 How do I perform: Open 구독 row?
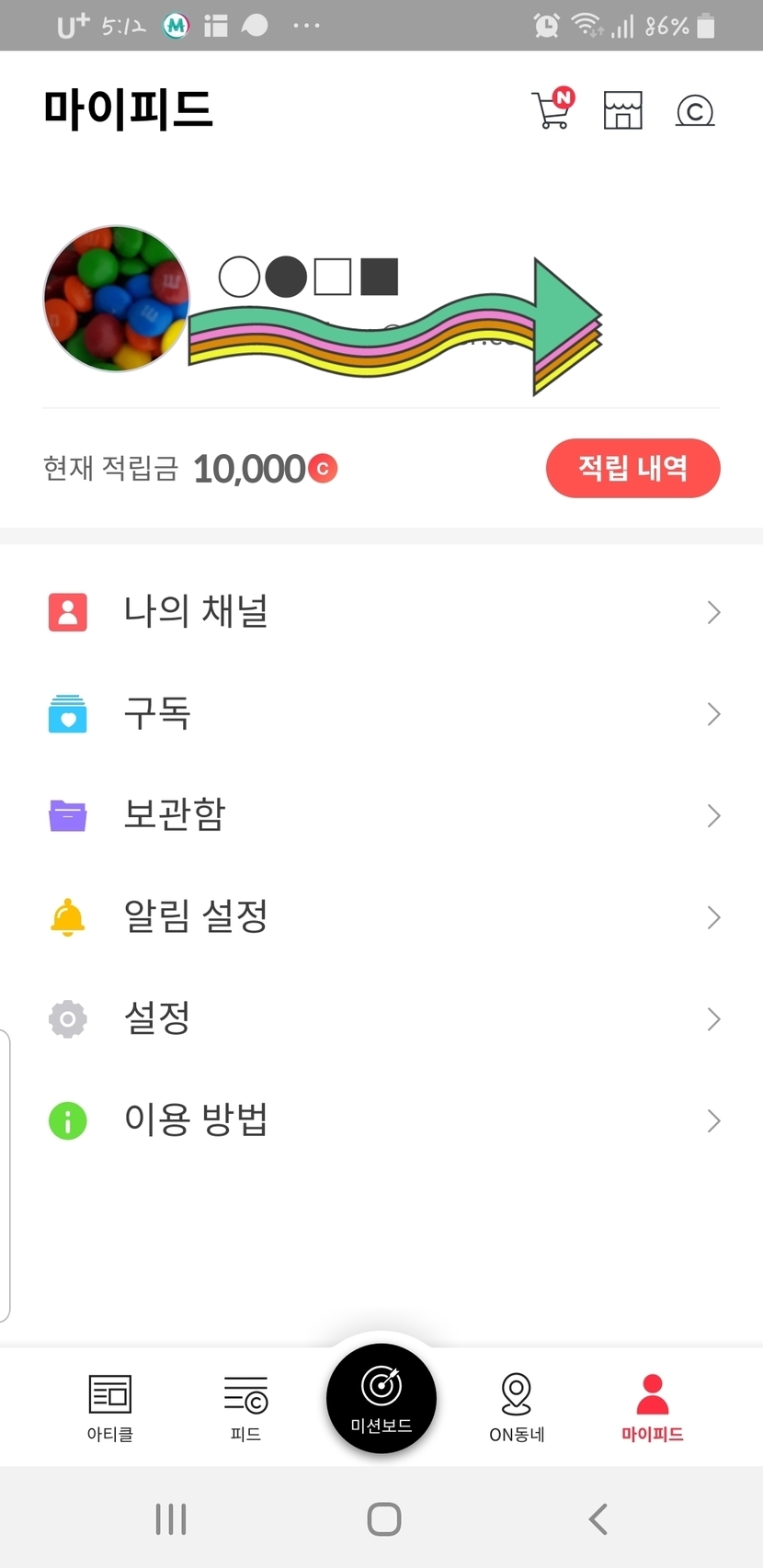[381, 714]
